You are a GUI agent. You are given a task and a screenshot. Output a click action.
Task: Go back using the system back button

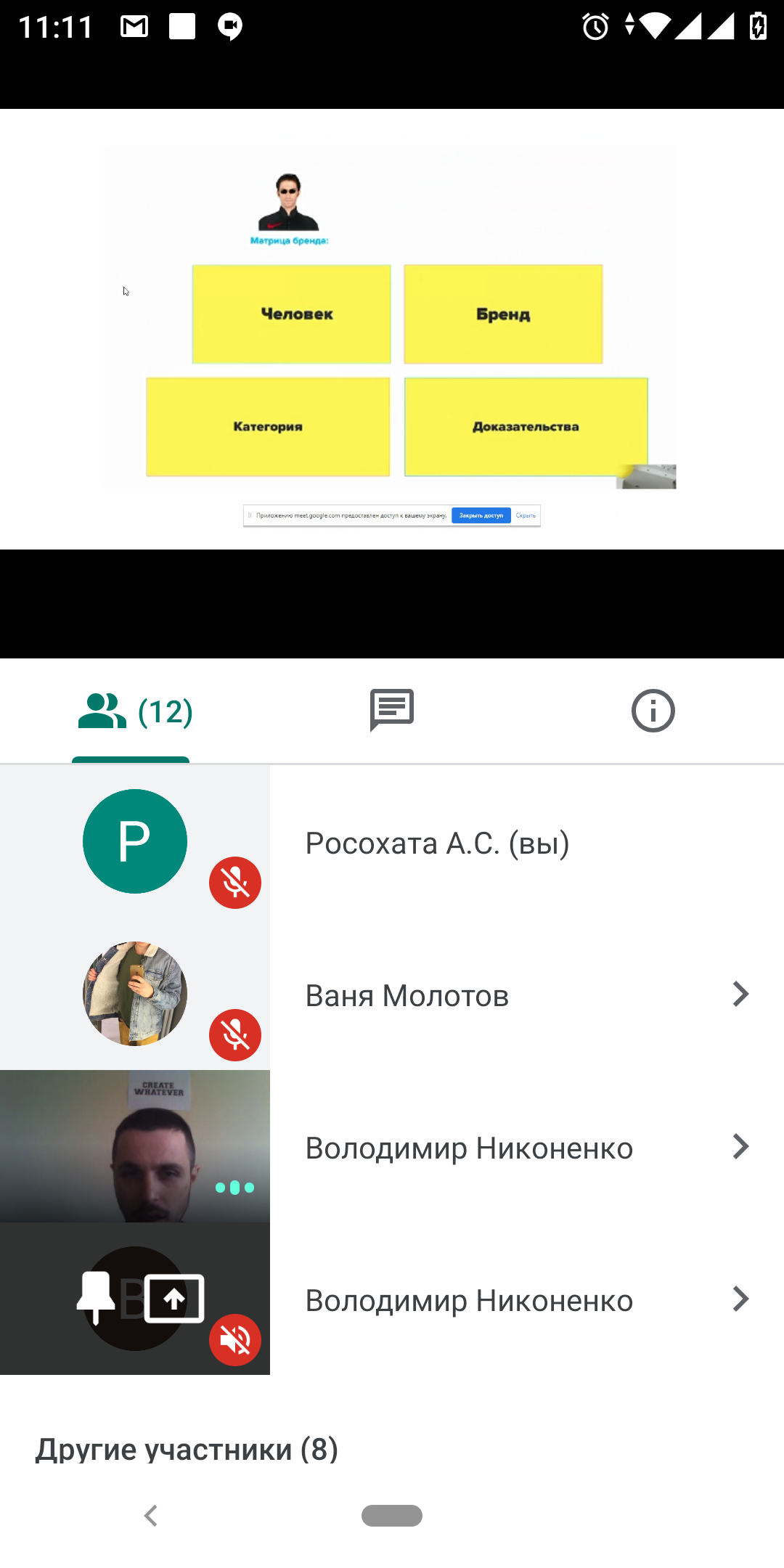[x=151, y=1516]
